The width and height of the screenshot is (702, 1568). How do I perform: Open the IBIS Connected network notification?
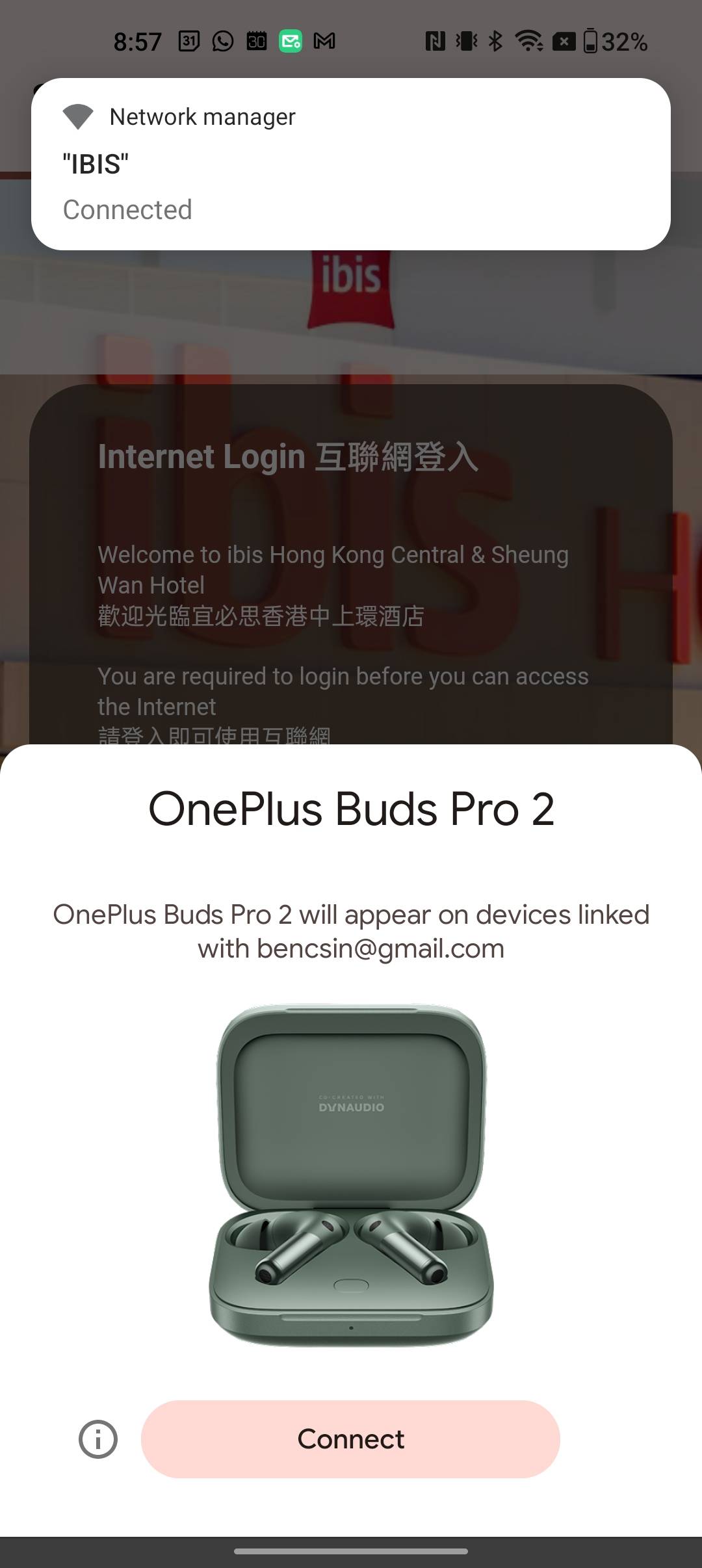351,164
